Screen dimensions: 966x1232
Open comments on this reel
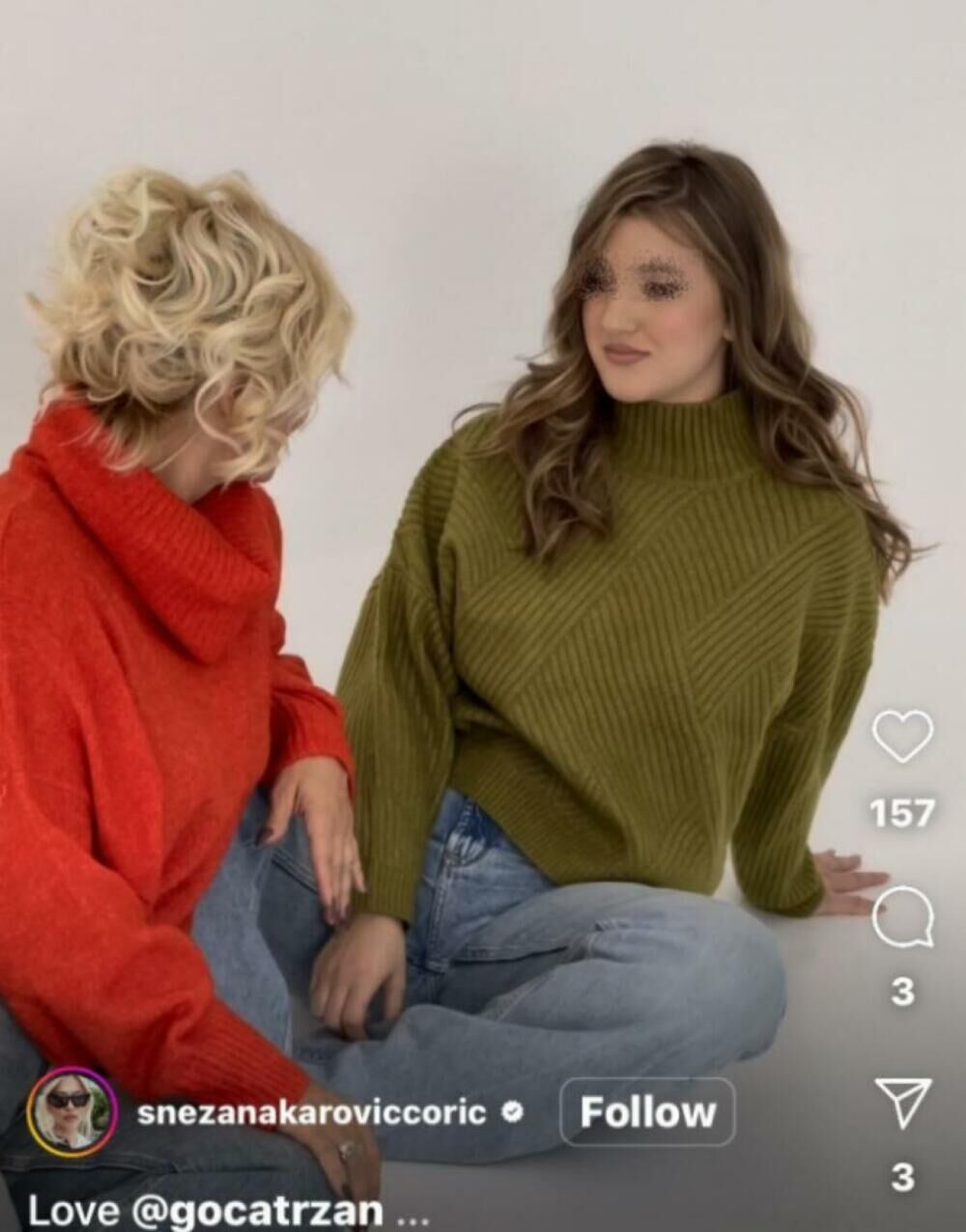click(902, 917)
